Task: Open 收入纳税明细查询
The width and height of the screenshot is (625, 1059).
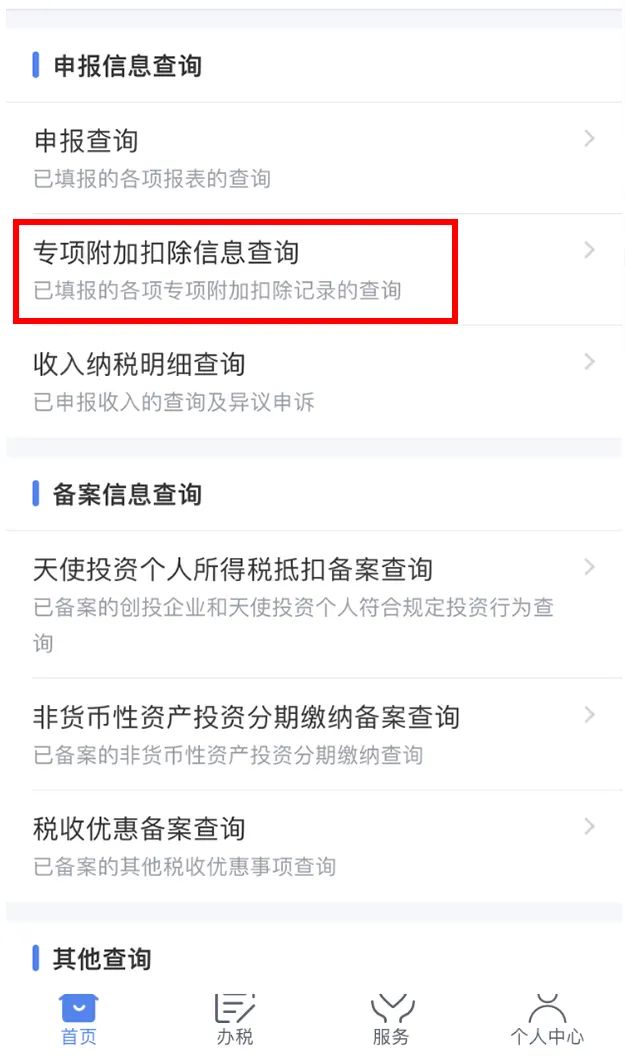Action: [314, 382]
